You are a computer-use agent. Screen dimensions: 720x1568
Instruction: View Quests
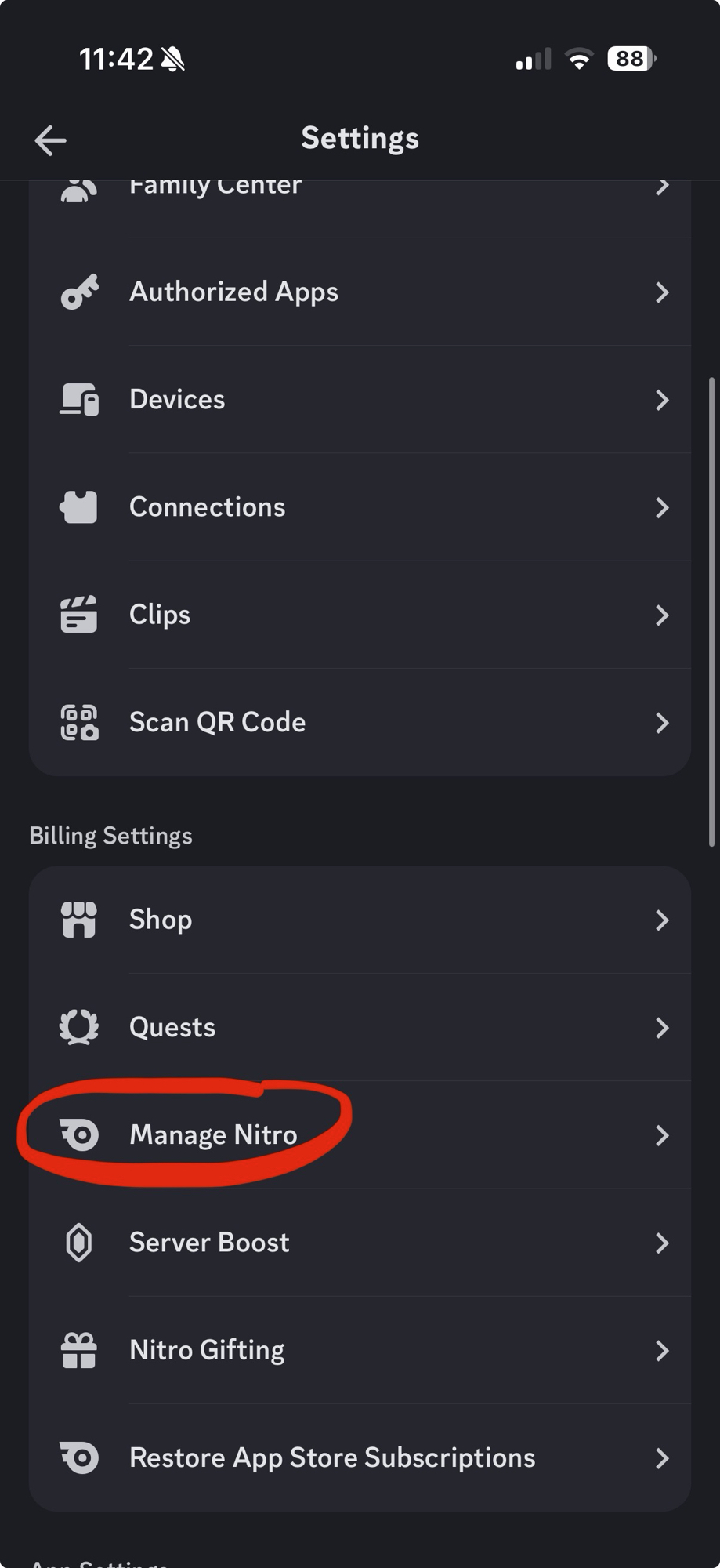pyautogui.click(x=360, y=1027)
